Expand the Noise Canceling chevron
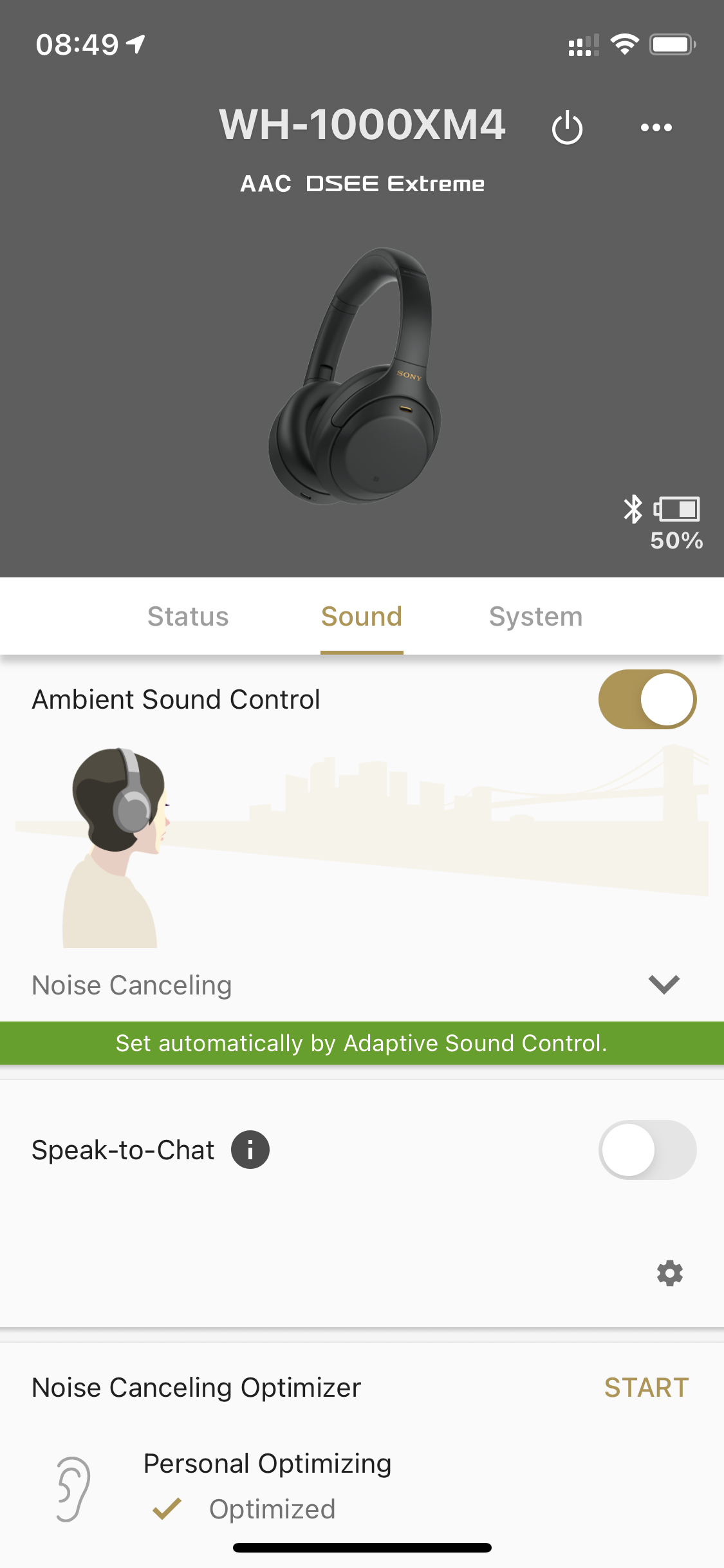The height and width of the screenshot is (1568, 724). pyautogui.click(x=664, y=984)
